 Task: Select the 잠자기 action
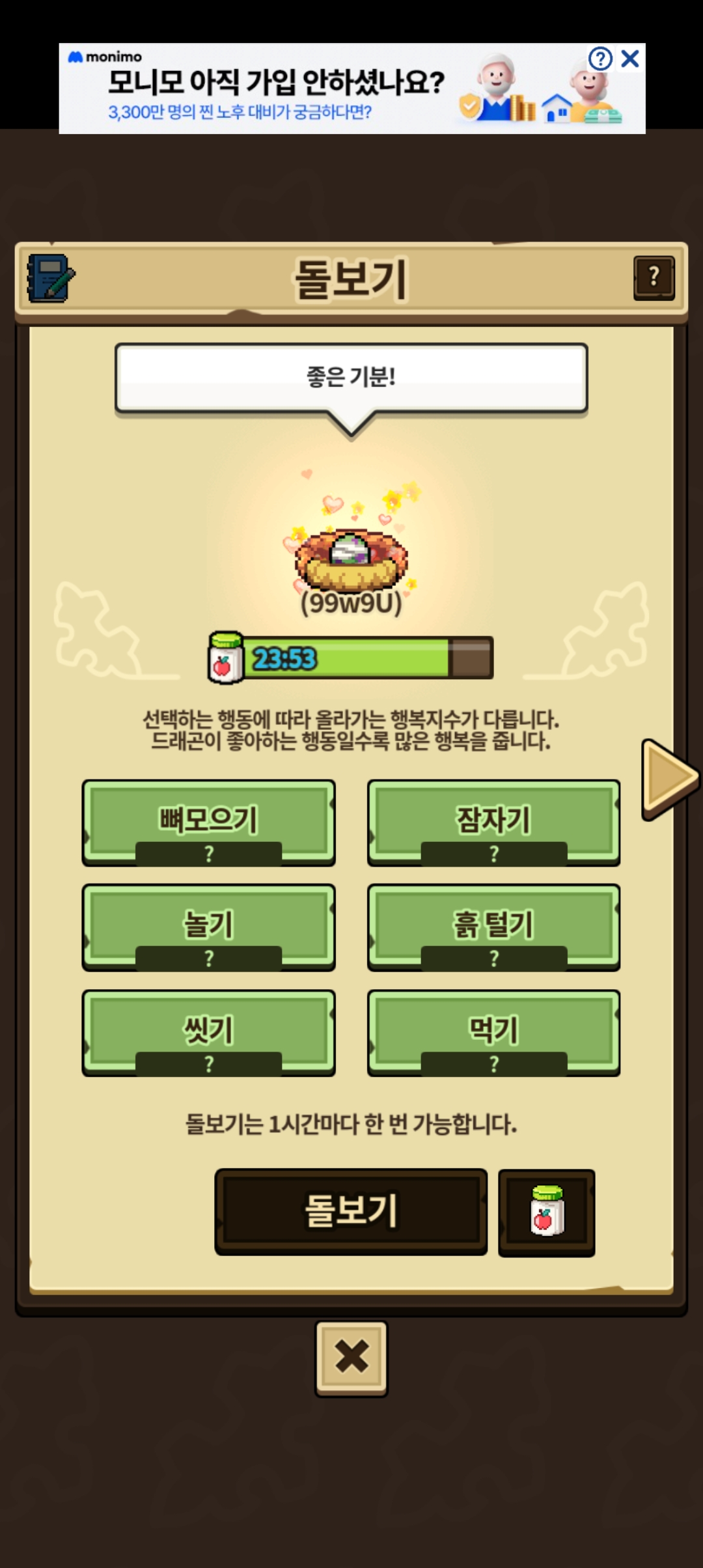(493, 823)
